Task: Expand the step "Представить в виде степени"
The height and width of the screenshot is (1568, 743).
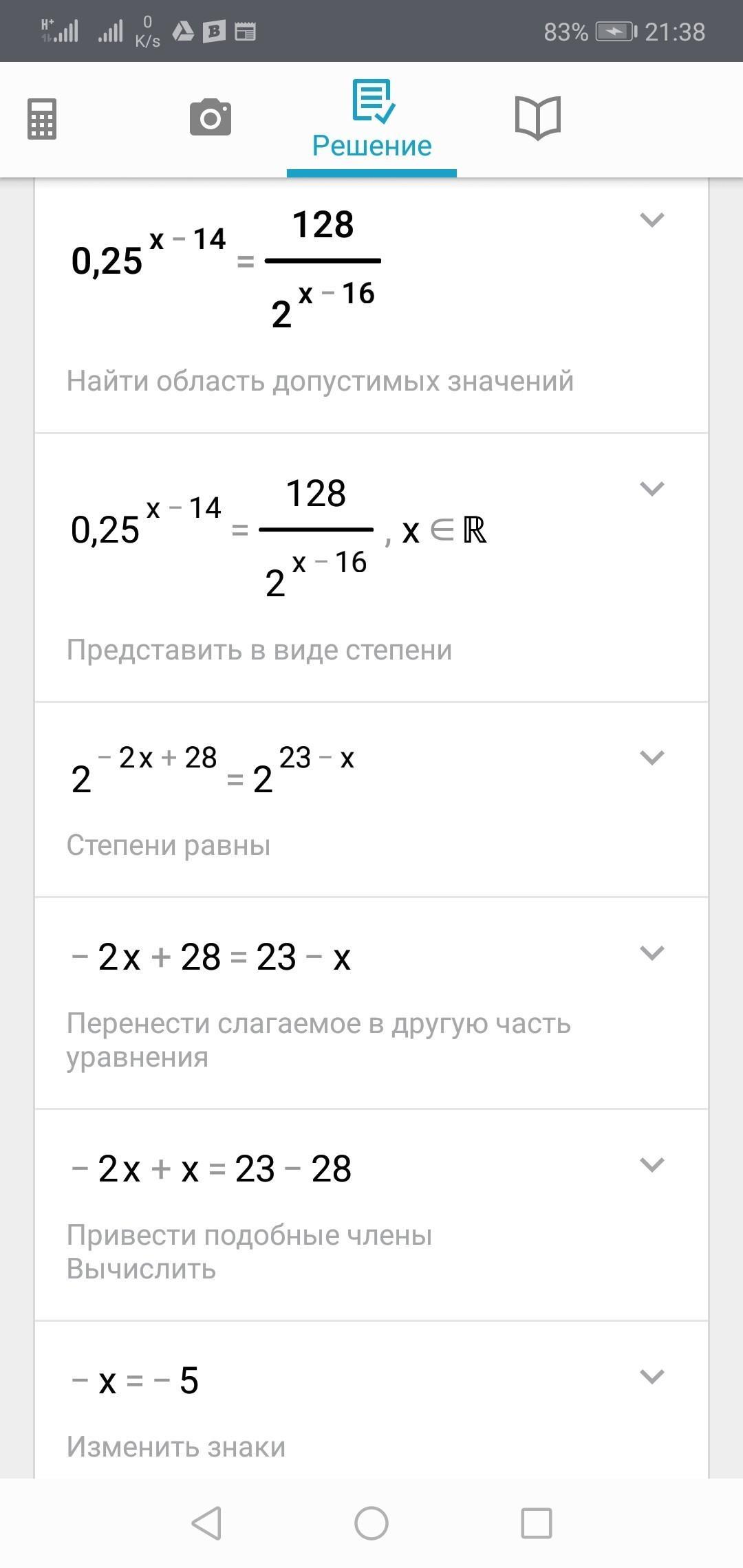Action: click(x=652, y=489)
